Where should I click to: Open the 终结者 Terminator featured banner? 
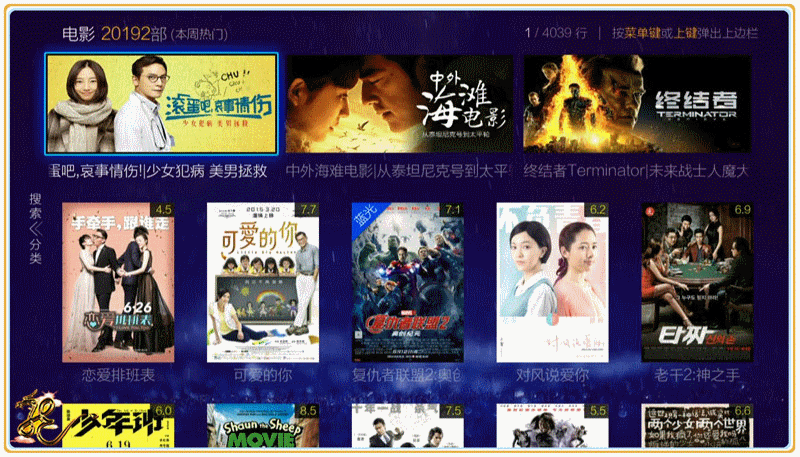click(x=636, y=104)
